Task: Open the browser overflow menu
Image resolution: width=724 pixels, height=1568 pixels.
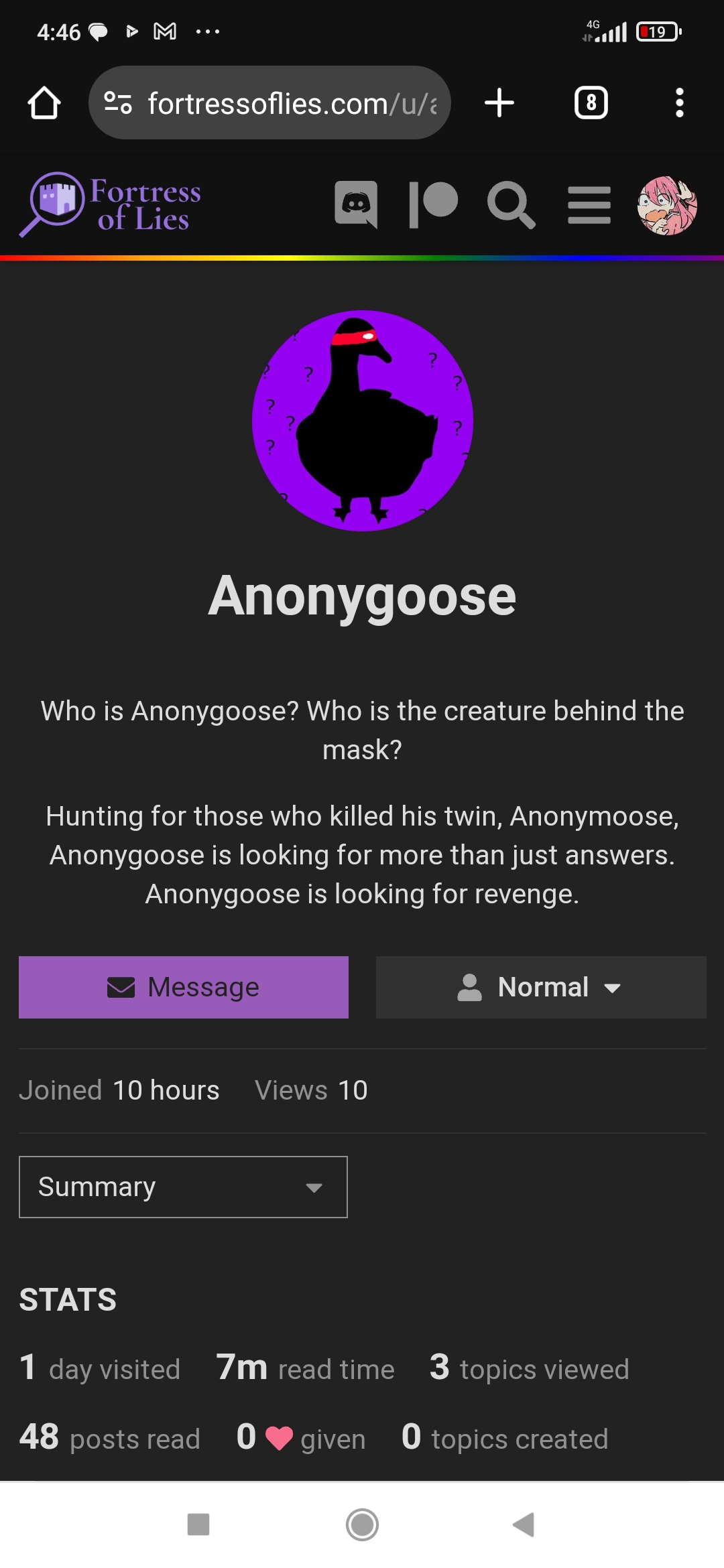Action: click(680, 103)
